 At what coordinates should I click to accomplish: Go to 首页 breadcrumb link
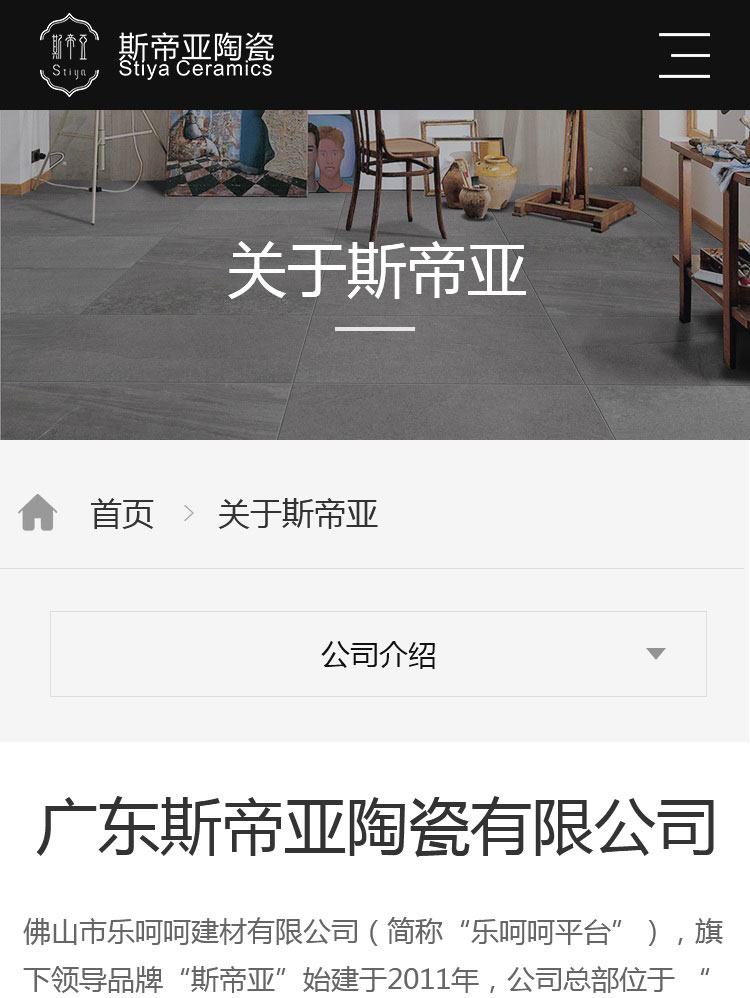point(122,515)
